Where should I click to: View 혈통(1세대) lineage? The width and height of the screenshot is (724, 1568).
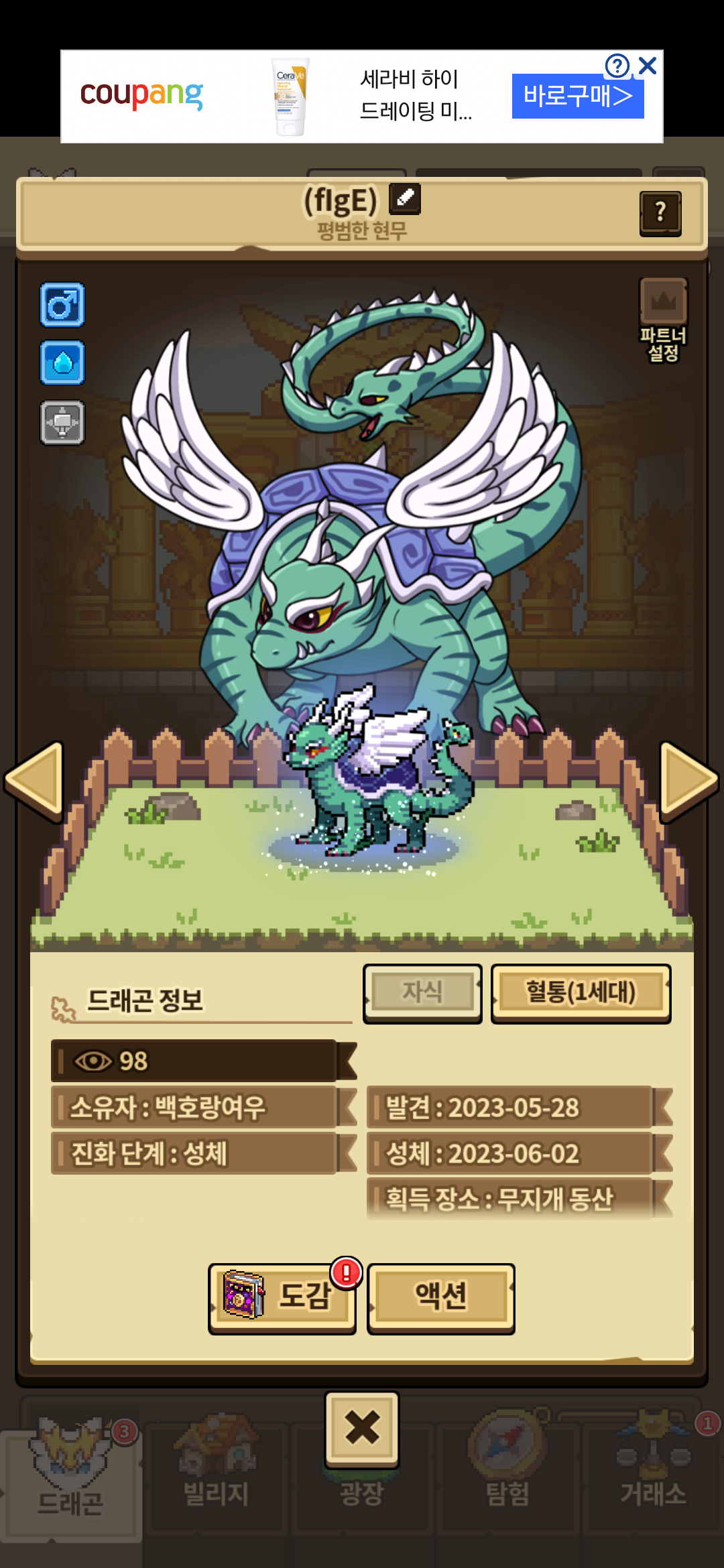[x=581, y=993]
